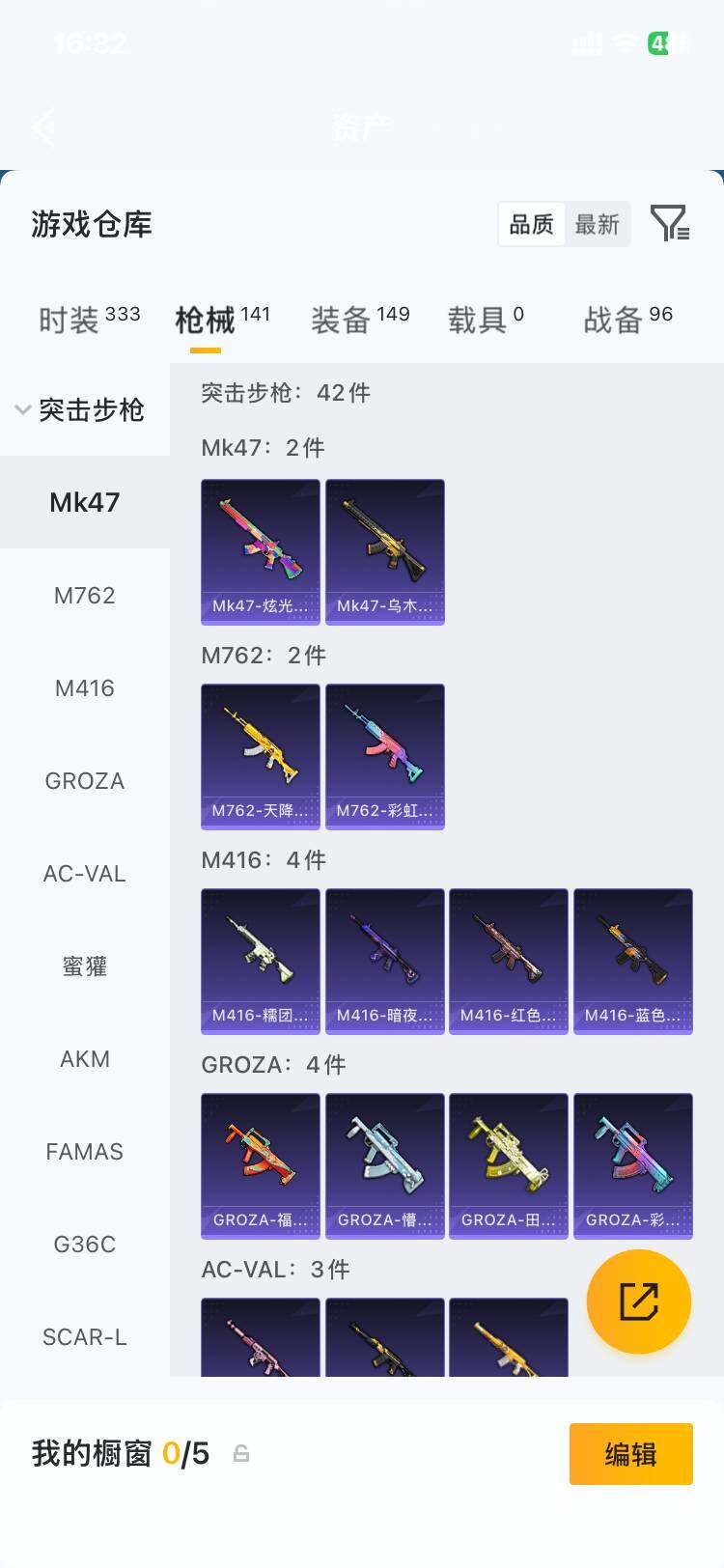Switch to the 战备 tab
This screenshot has width=724, height=1568.
627,319
